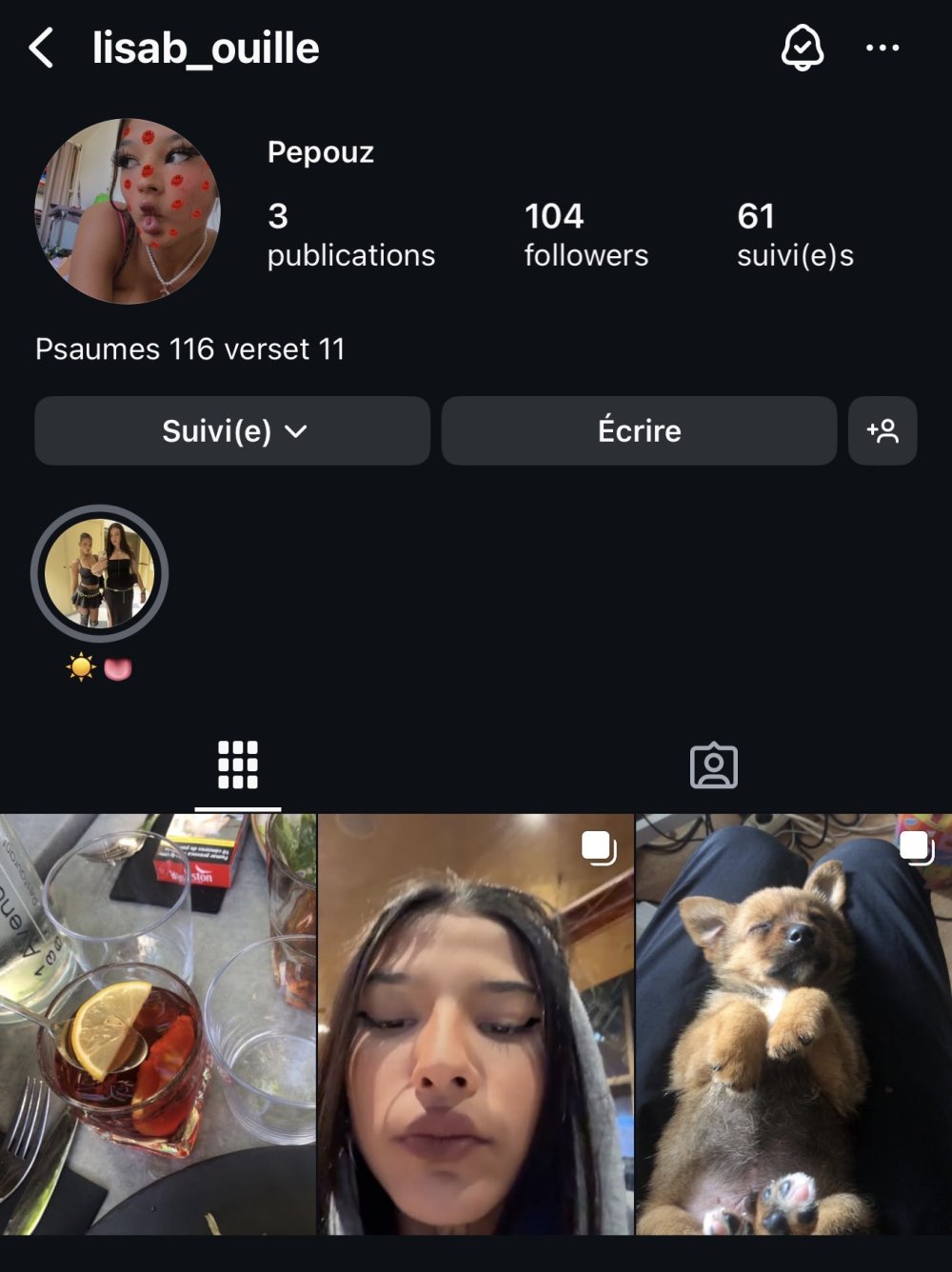Open the drink with lemon post

(157, 1024)
